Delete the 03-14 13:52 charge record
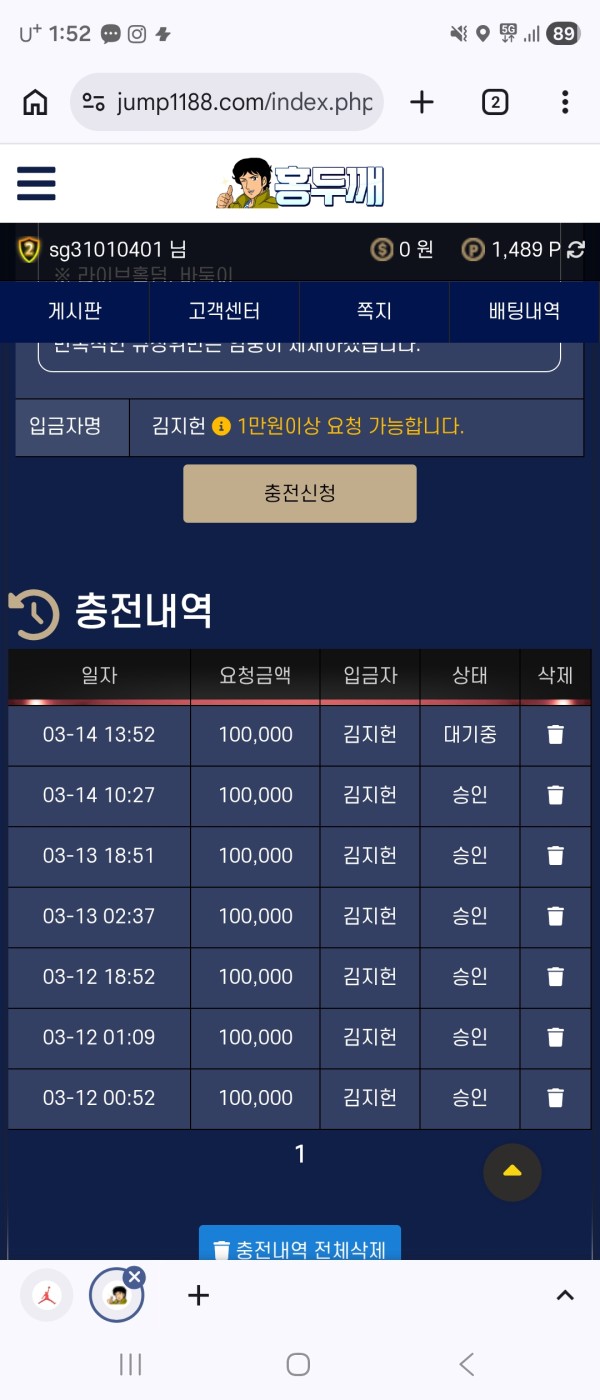 [555, 735]
